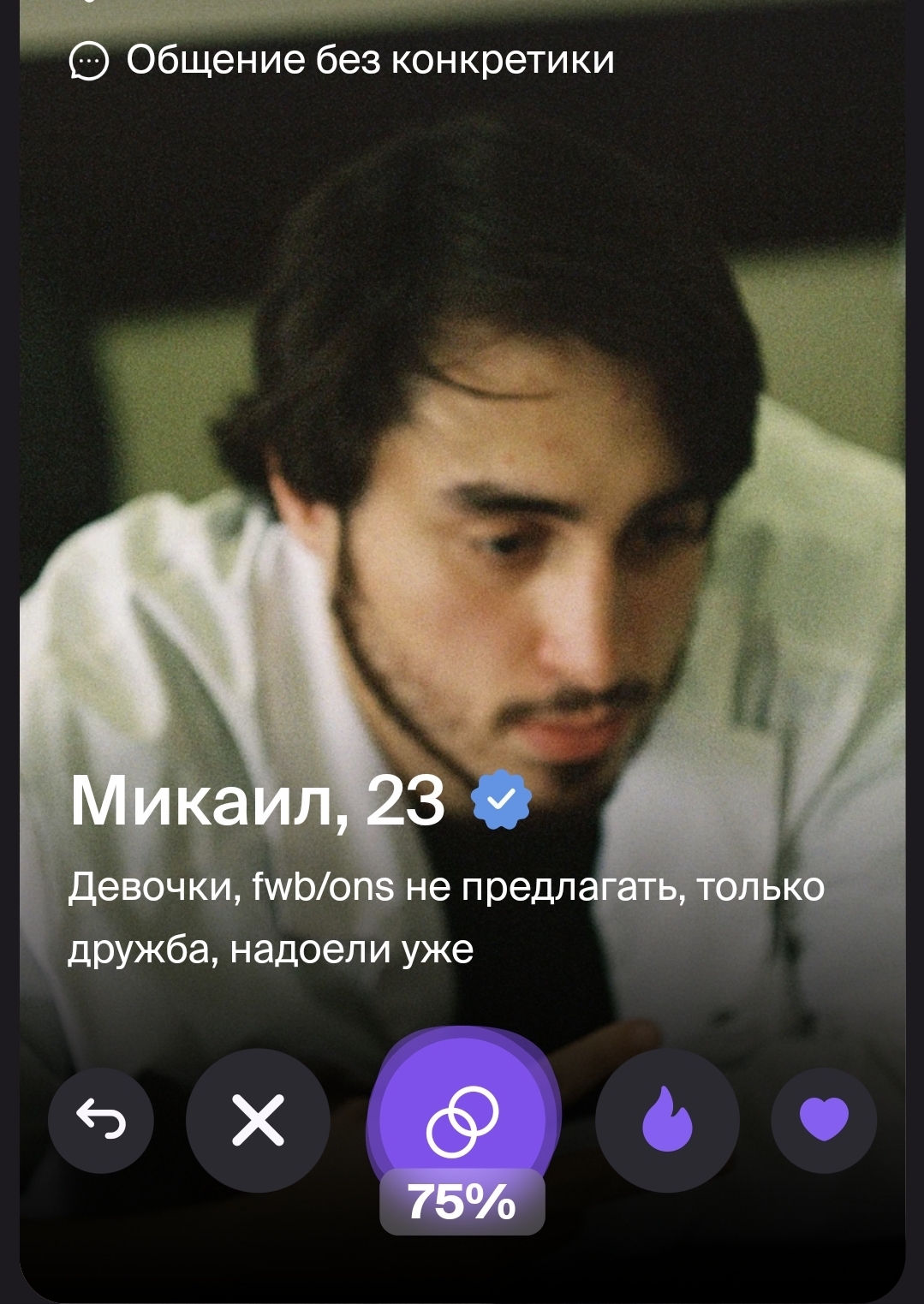This screenshot has width=924, height=1304.
Task: Like Микаил with the heart button
Action: (823, 1119)
